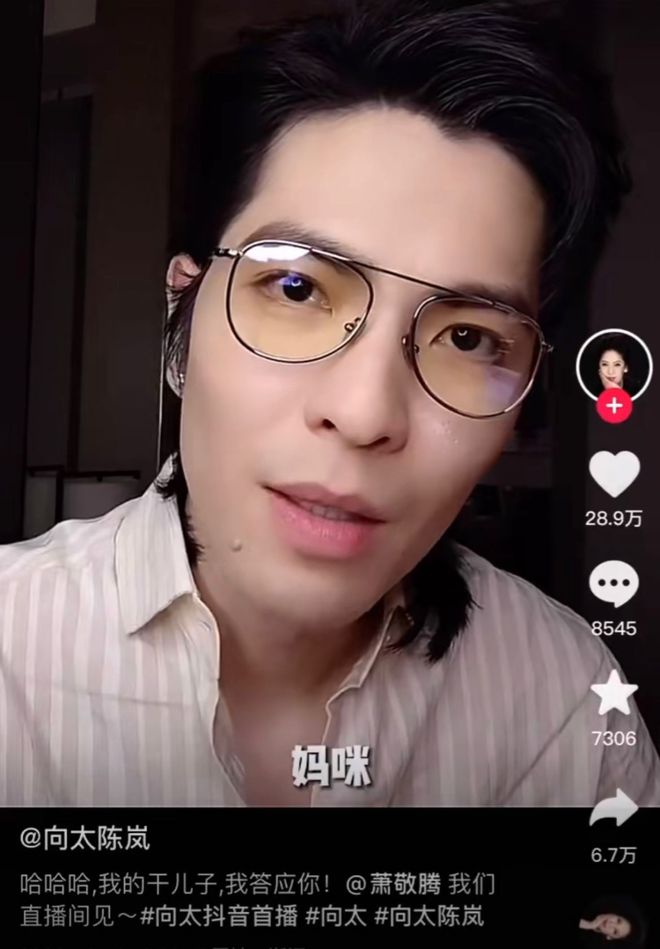This screenshot has height=949, width=660.
Task: Share this video with the arrow
Action: point(613,808)
